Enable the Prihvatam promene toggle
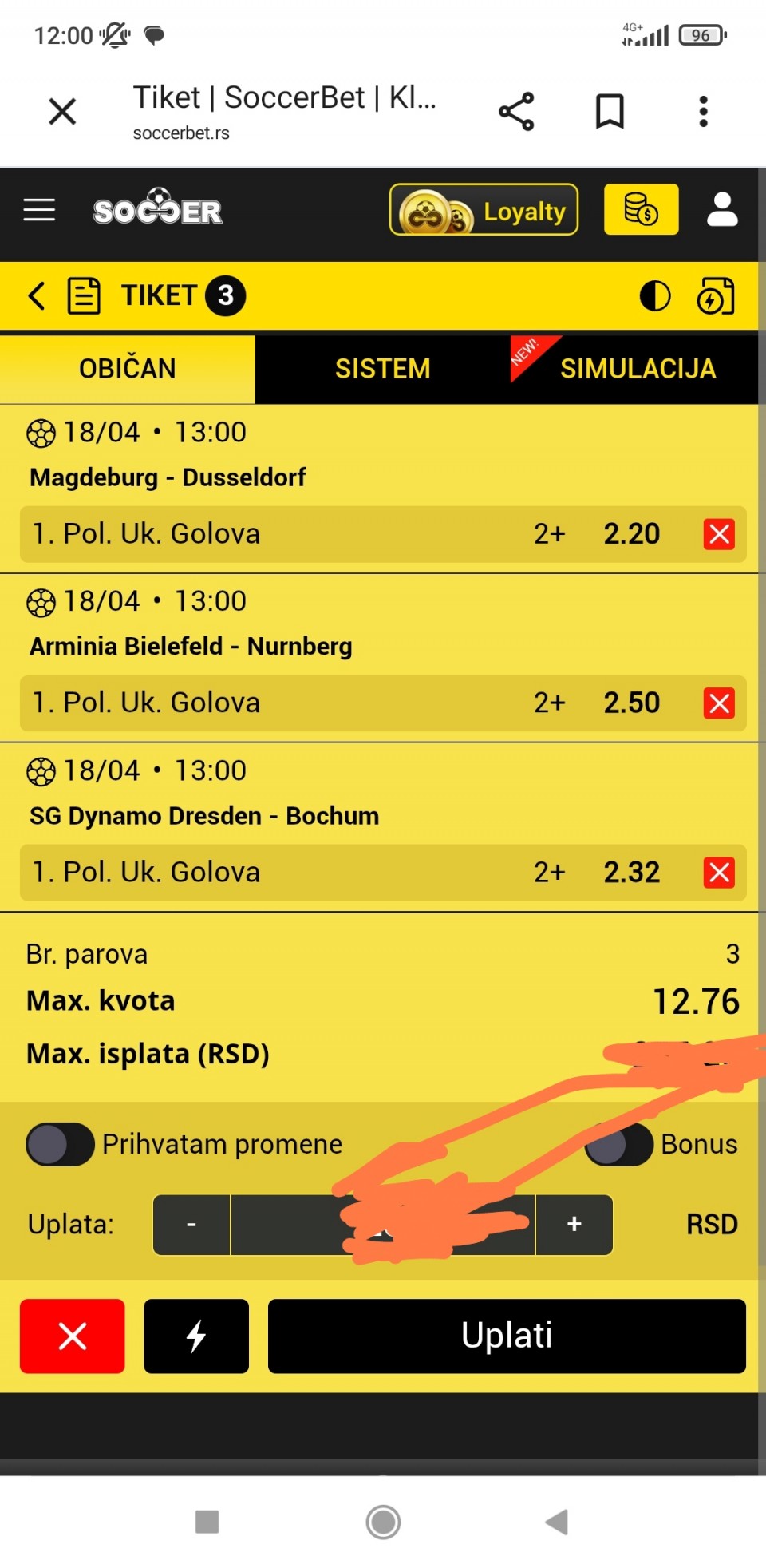This screenshot has height=1568, width=766. click(61, 1144)
